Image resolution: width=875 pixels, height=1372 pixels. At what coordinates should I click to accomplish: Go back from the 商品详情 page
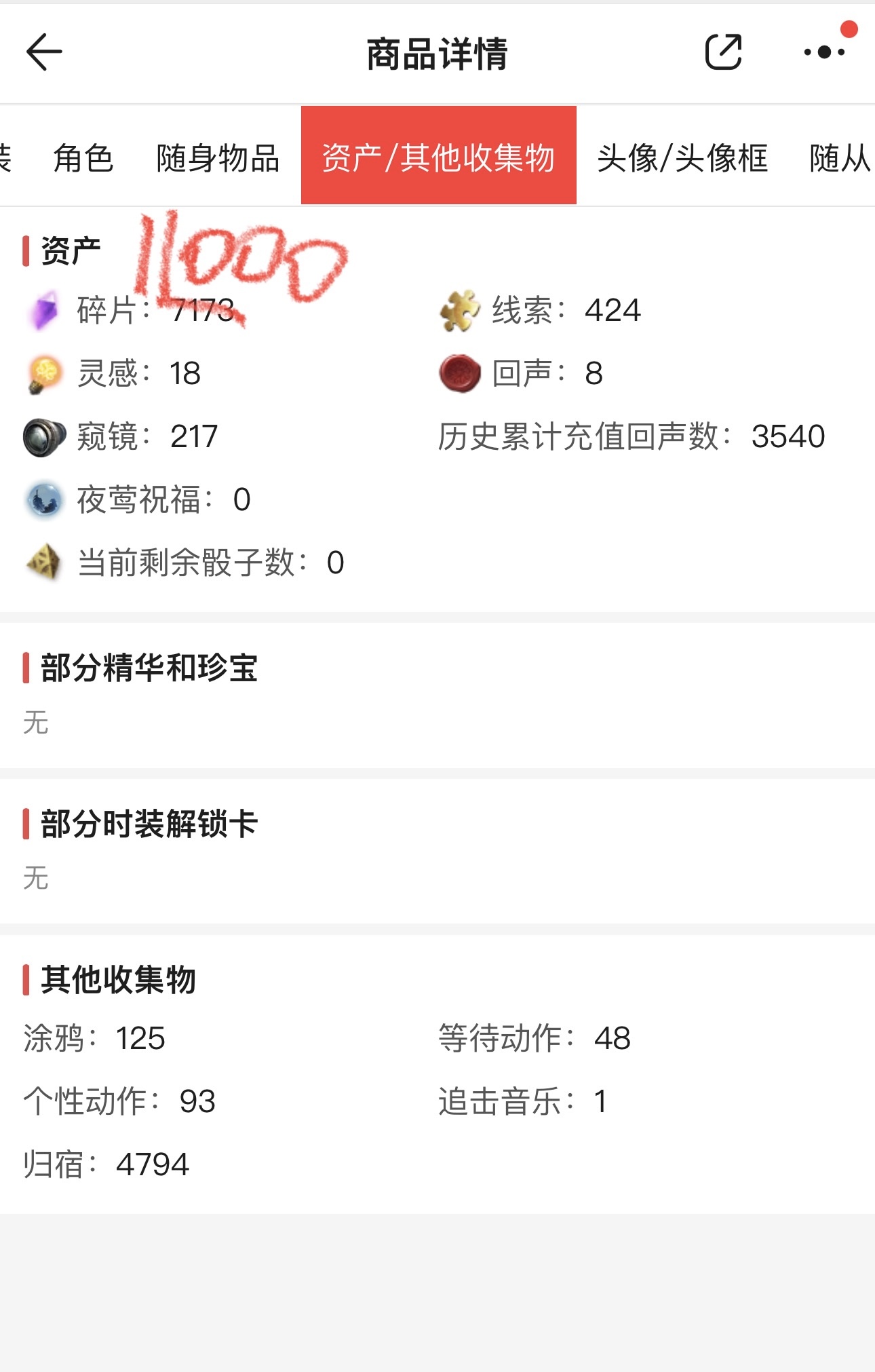point(45,53)
